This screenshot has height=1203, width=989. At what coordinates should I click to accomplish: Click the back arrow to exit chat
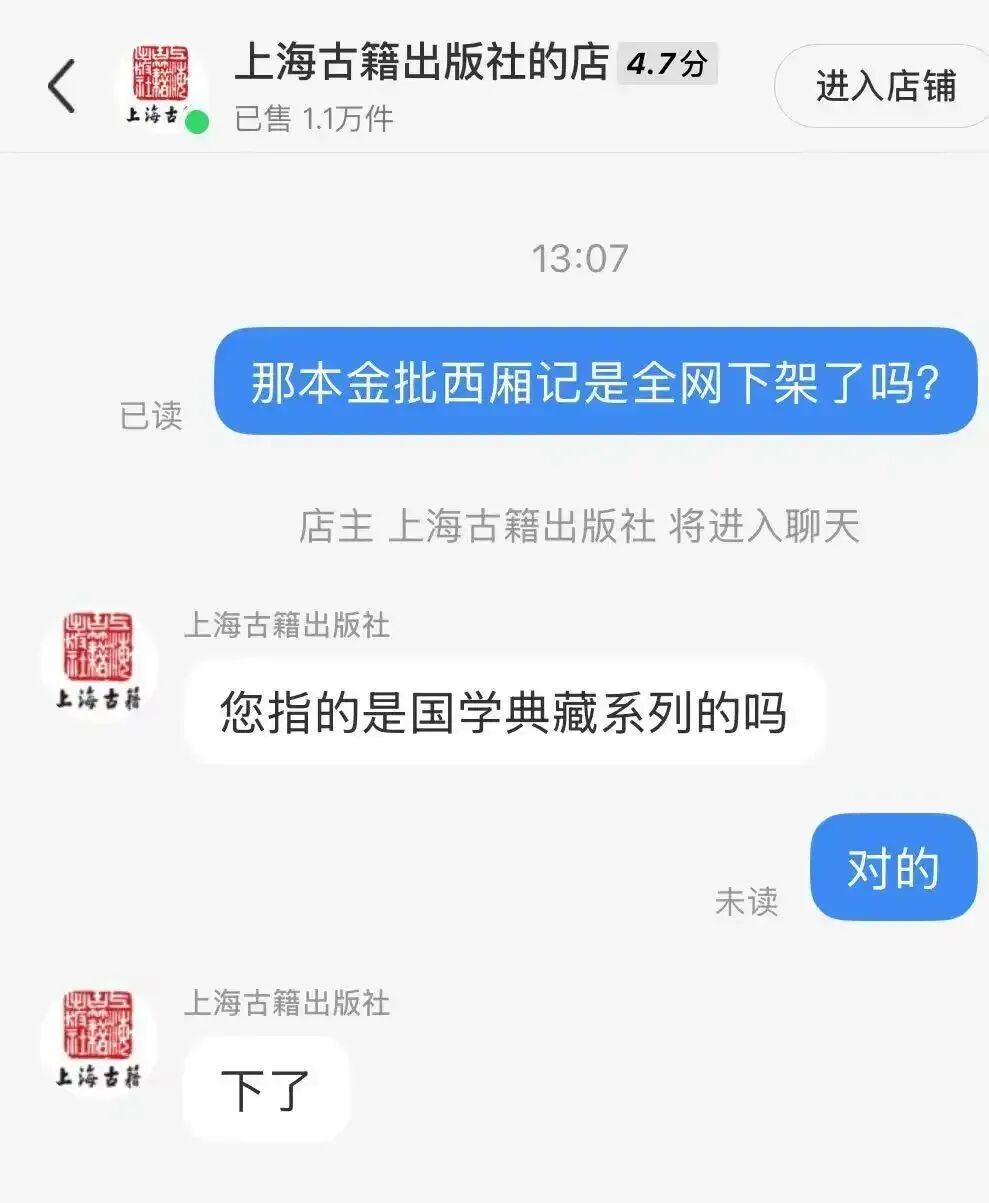62,85
